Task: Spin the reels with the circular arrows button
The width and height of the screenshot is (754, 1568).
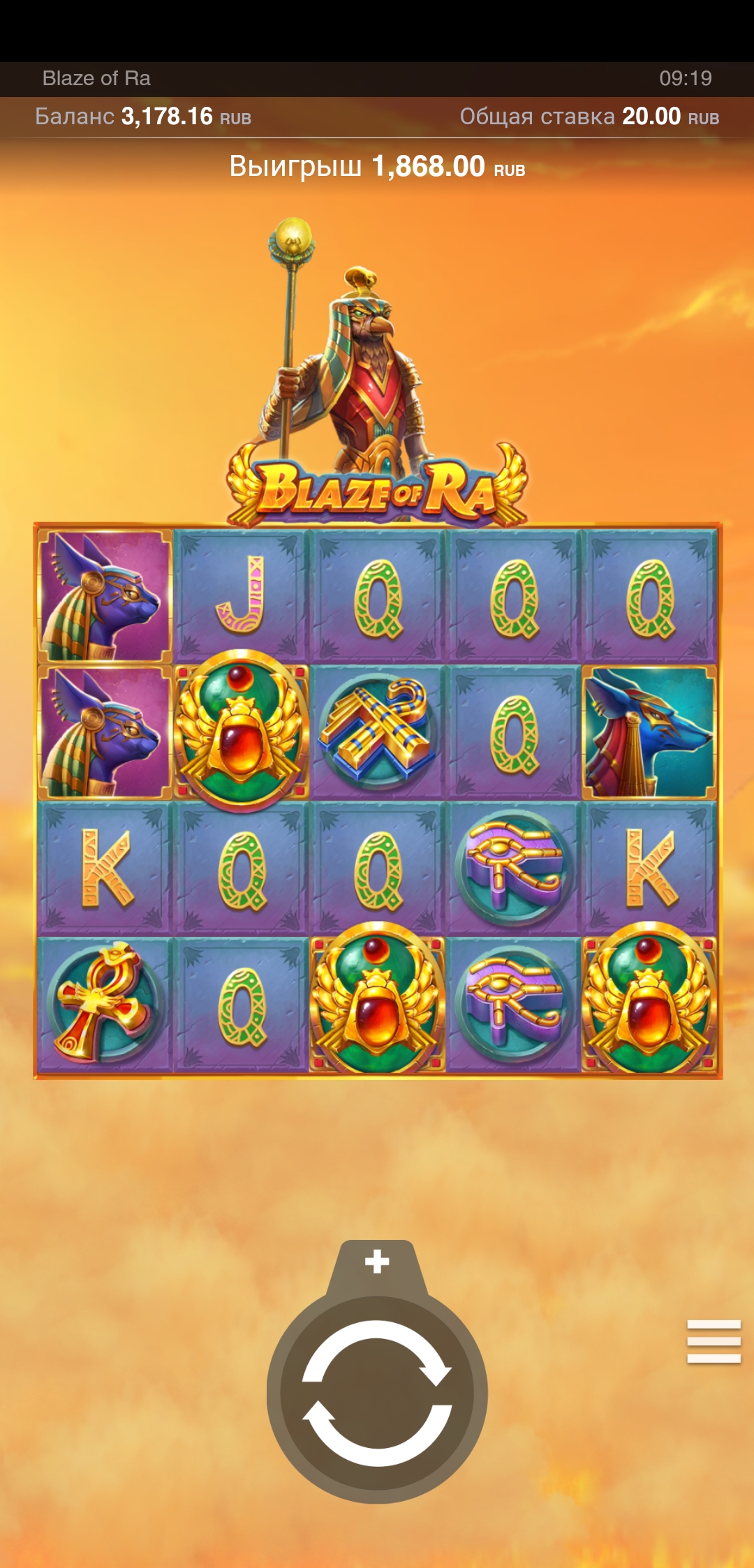Action: (x=377, y=1393)
